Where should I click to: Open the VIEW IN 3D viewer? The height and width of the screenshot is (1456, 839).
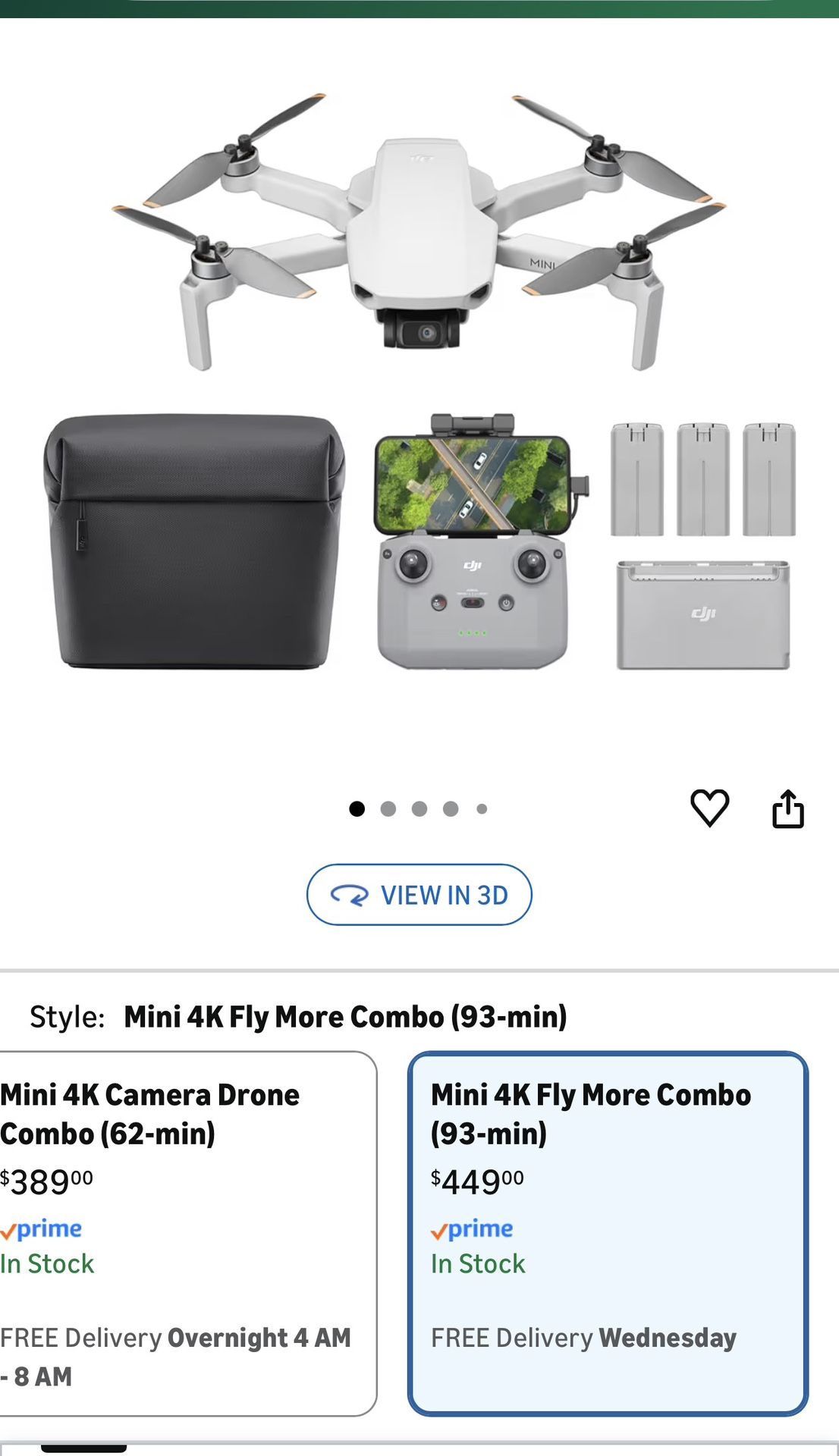419,896
